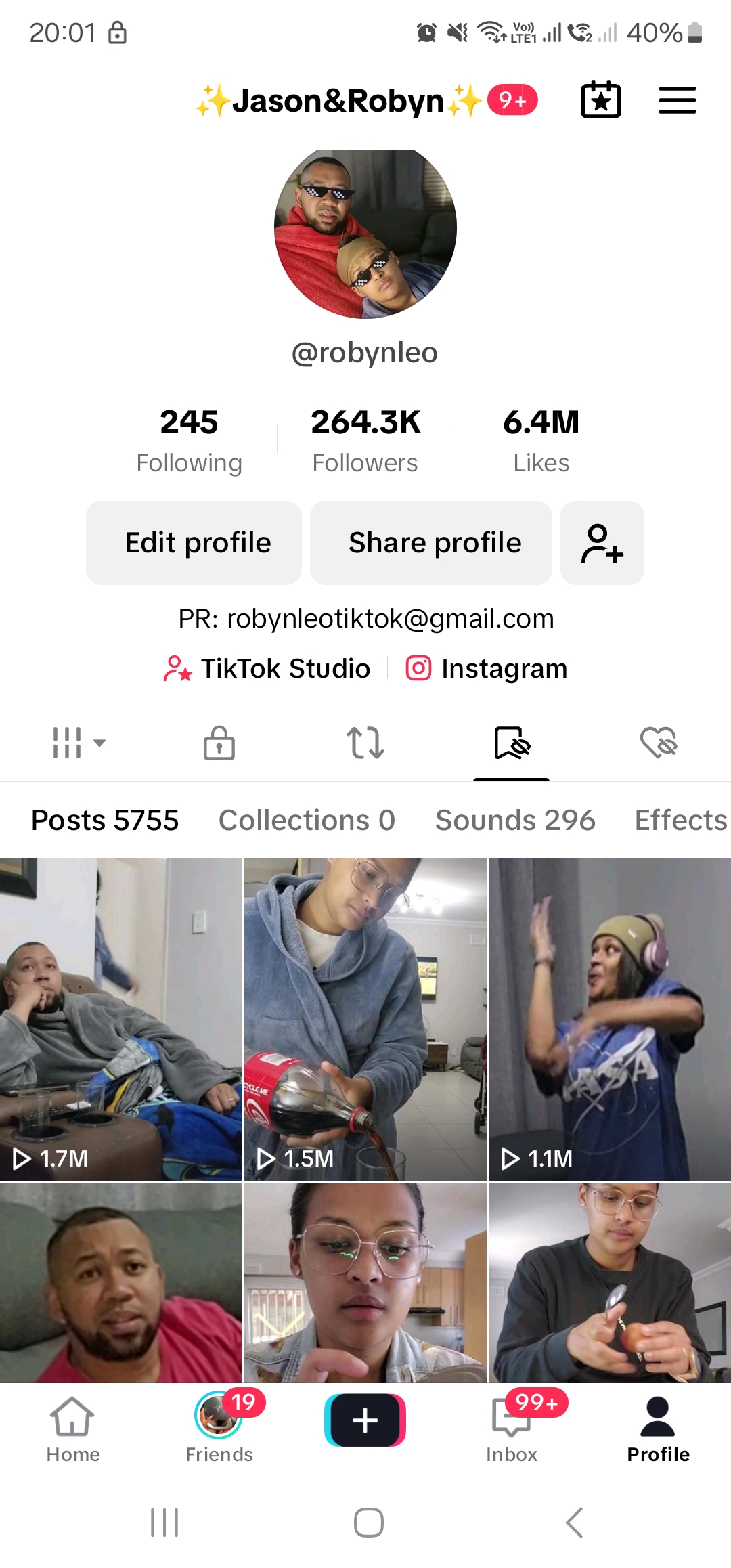This screenshot has height=1568, width=731.
Task: Open the video with 1.1M views
Action: [609, 1020]
